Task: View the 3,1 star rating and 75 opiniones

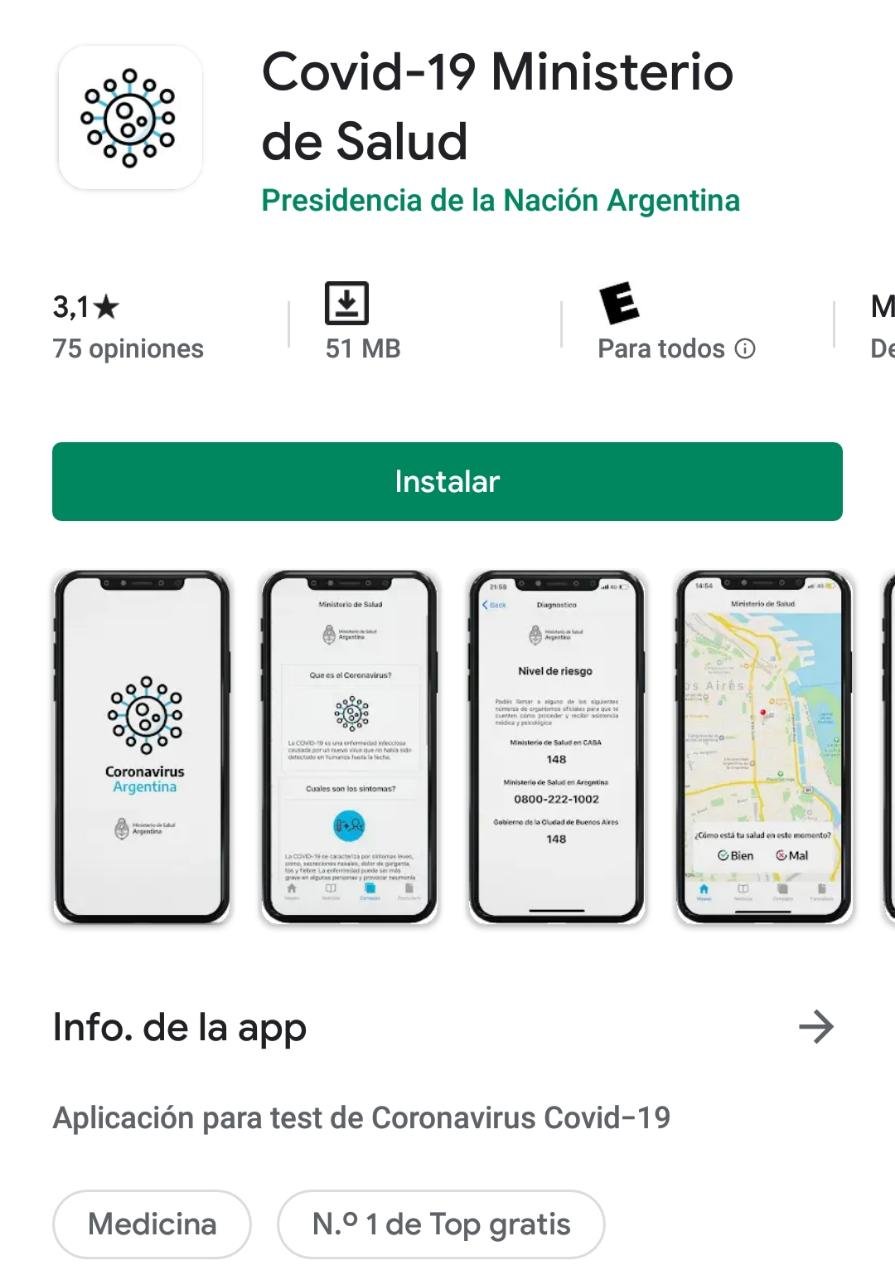Action: pyautogui.click(x=127, y=327)
